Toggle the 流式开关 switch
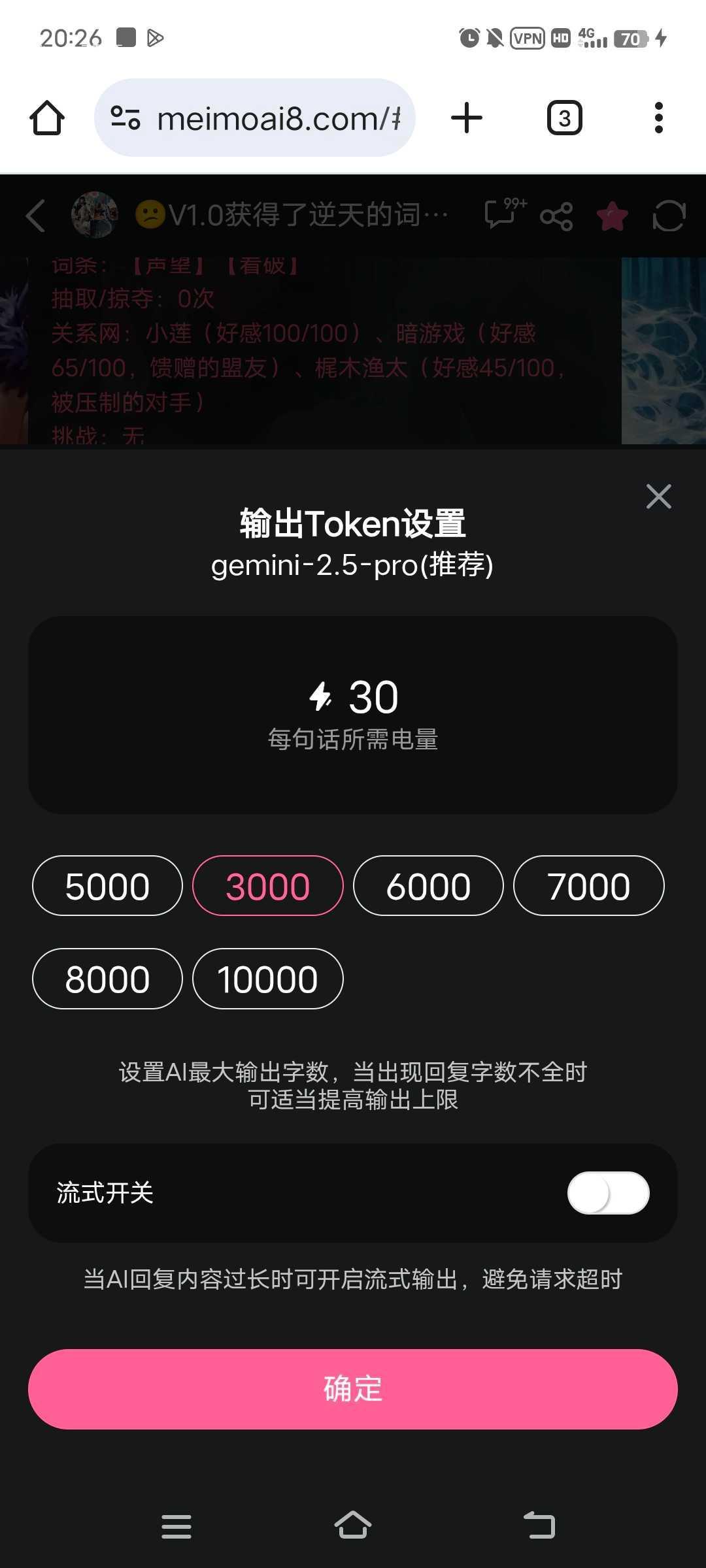The height and width of the screenshot is (1568, 706). tap(608, 1193)
